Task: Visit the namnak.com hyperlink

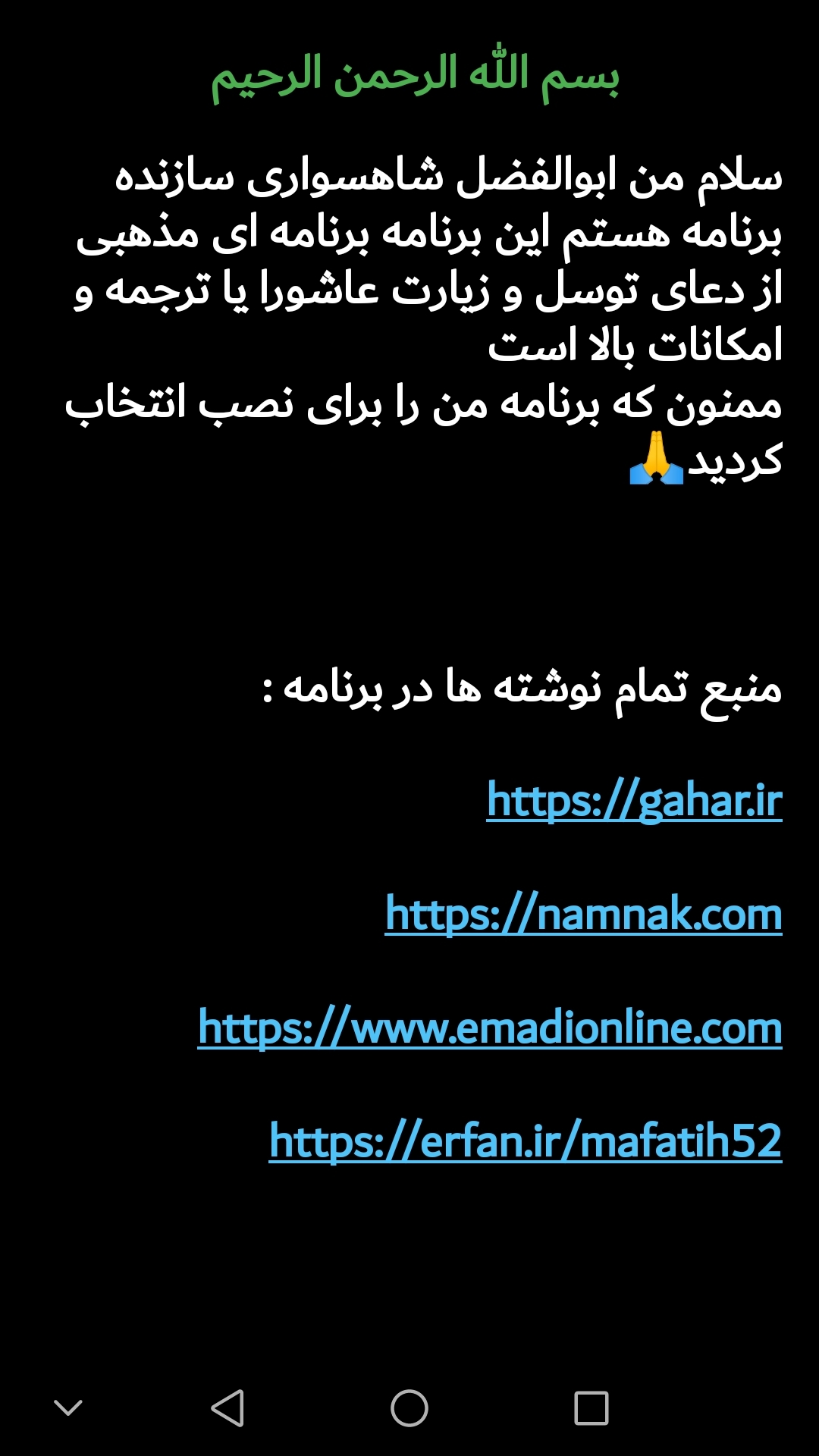Action: [582, 914]
